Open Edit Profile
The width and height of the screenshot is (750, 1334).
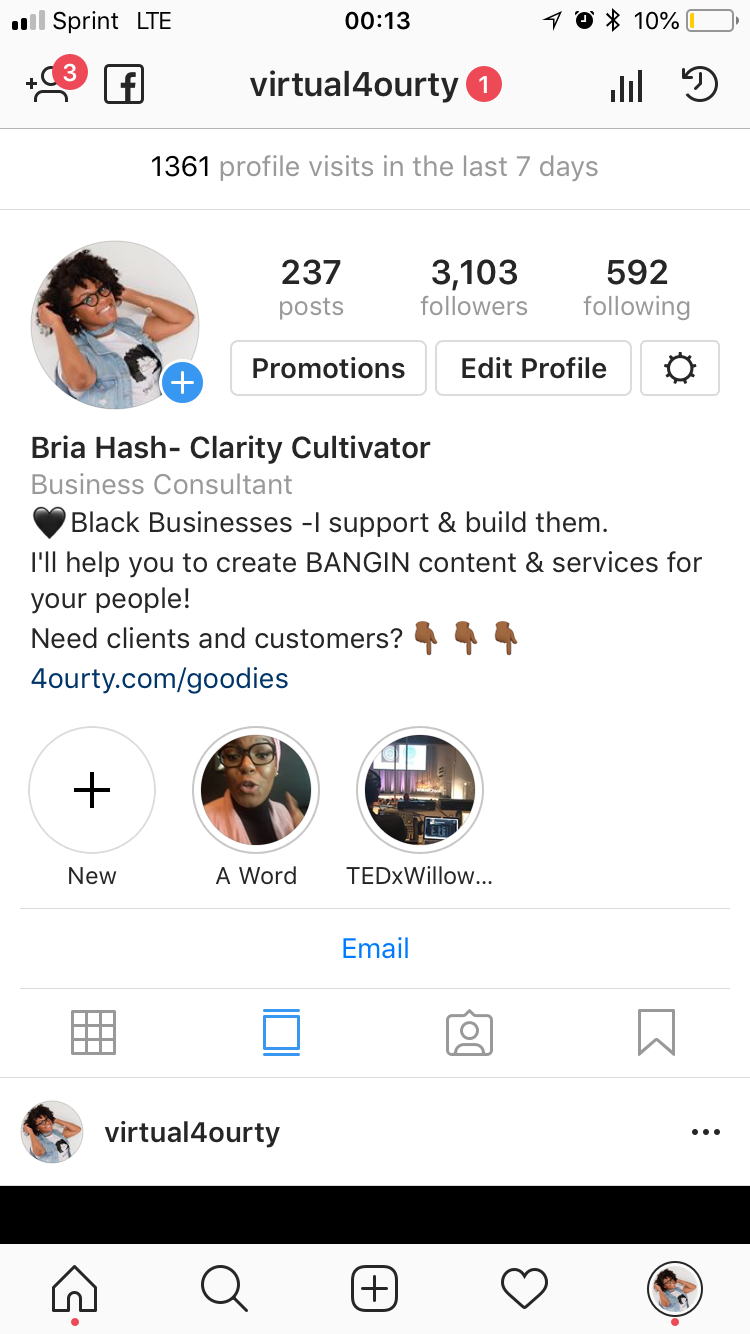pos(533,368)
